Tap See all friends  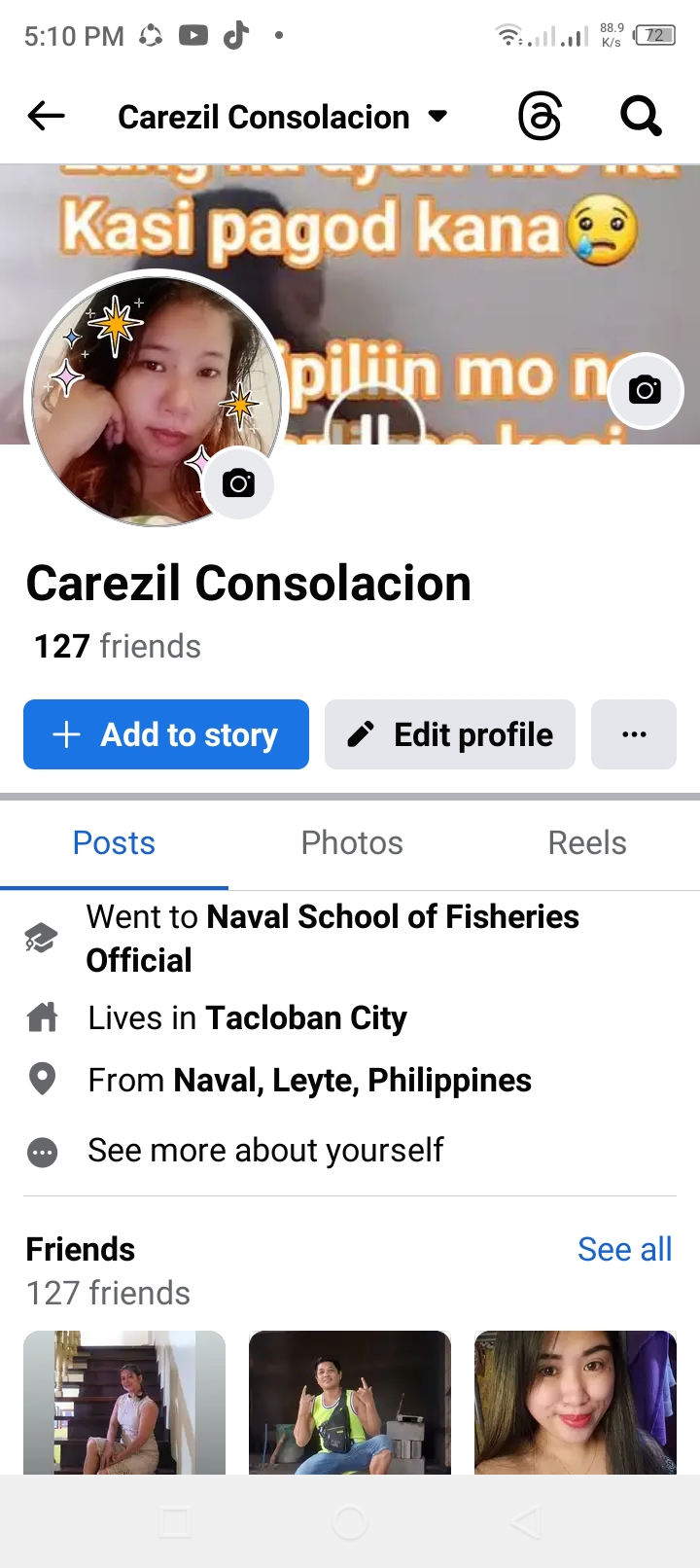(x=625, y=1249)
